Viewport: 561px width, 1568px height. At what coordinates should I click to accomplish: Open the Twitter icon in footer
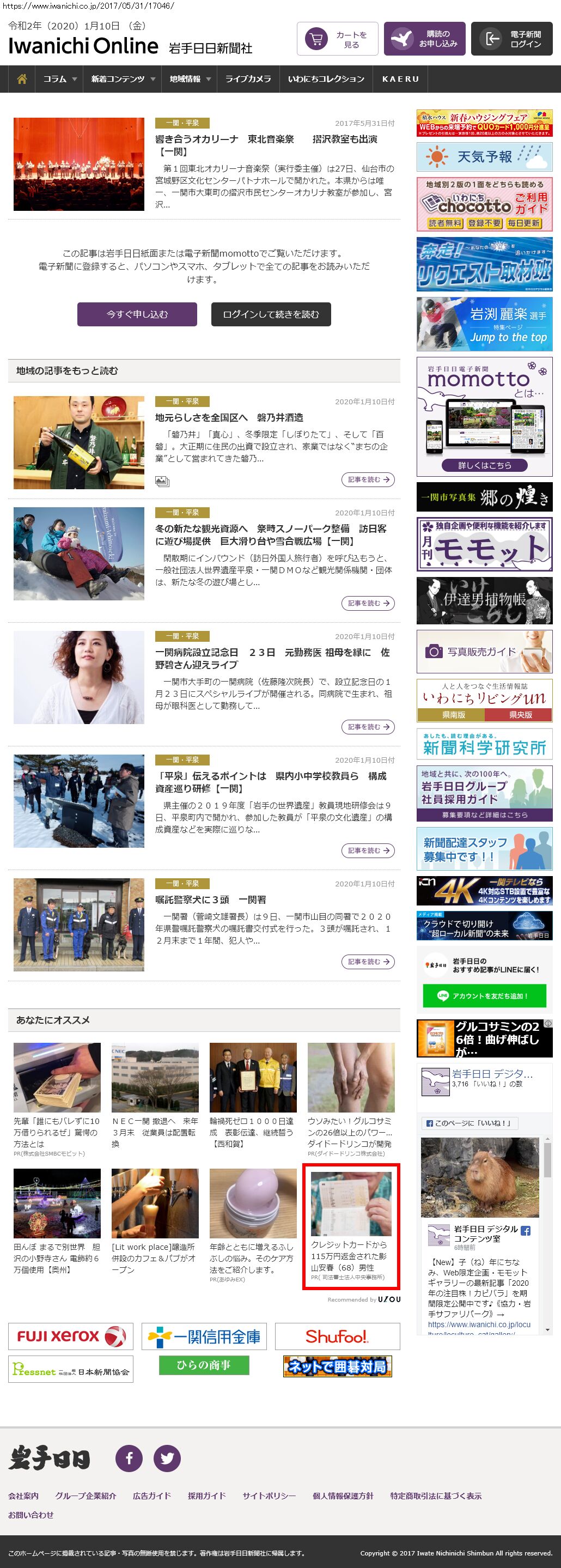coord(167,1458)
